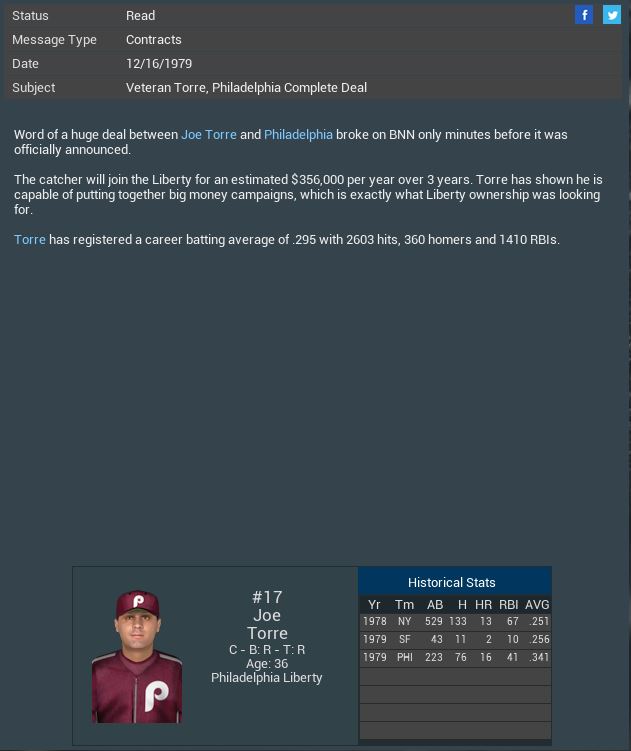Viewport: 631px width, 751px height.
Task: Open the Philadelphia team link
Action: coord(298,134)
